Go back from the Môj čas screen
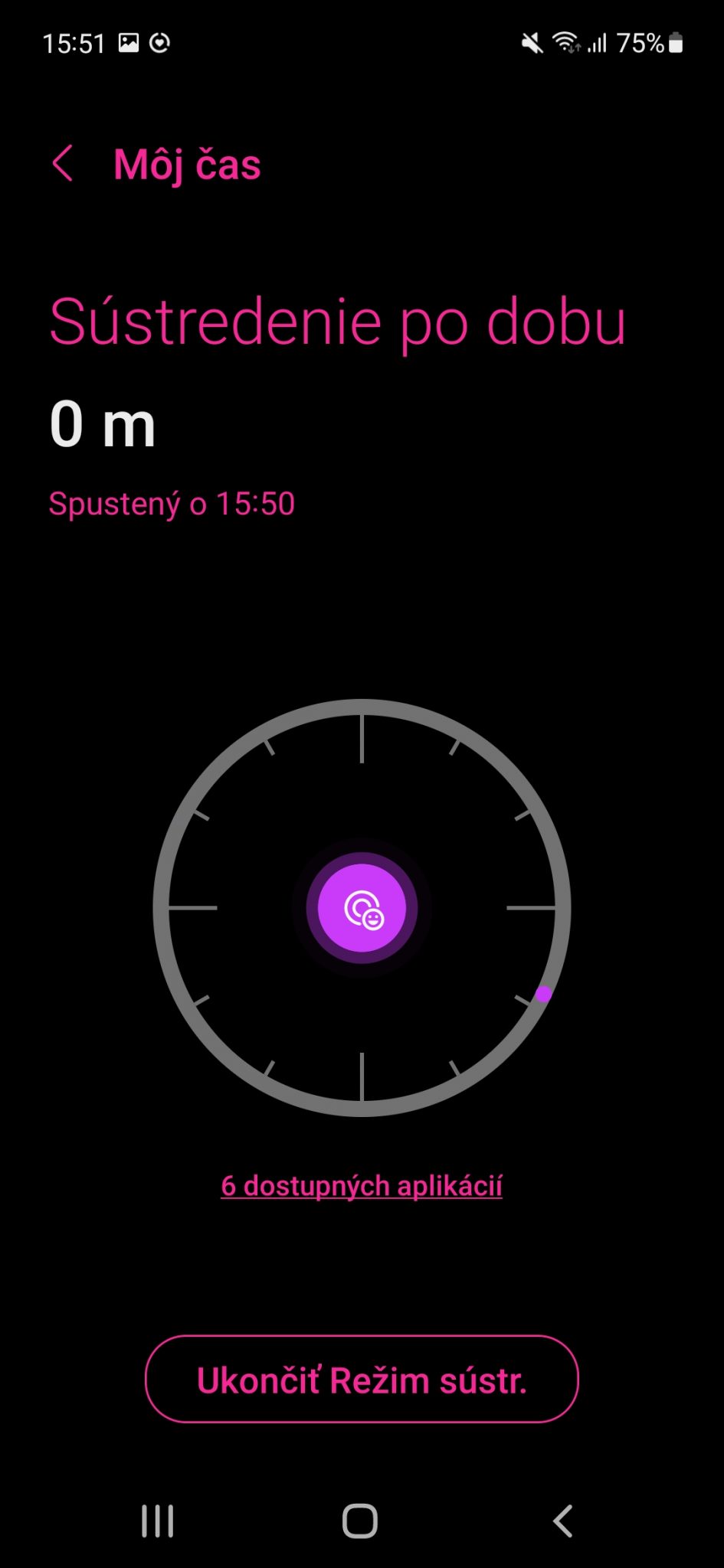The height and width of the screenshot is (1568, 724). [63, 164]
